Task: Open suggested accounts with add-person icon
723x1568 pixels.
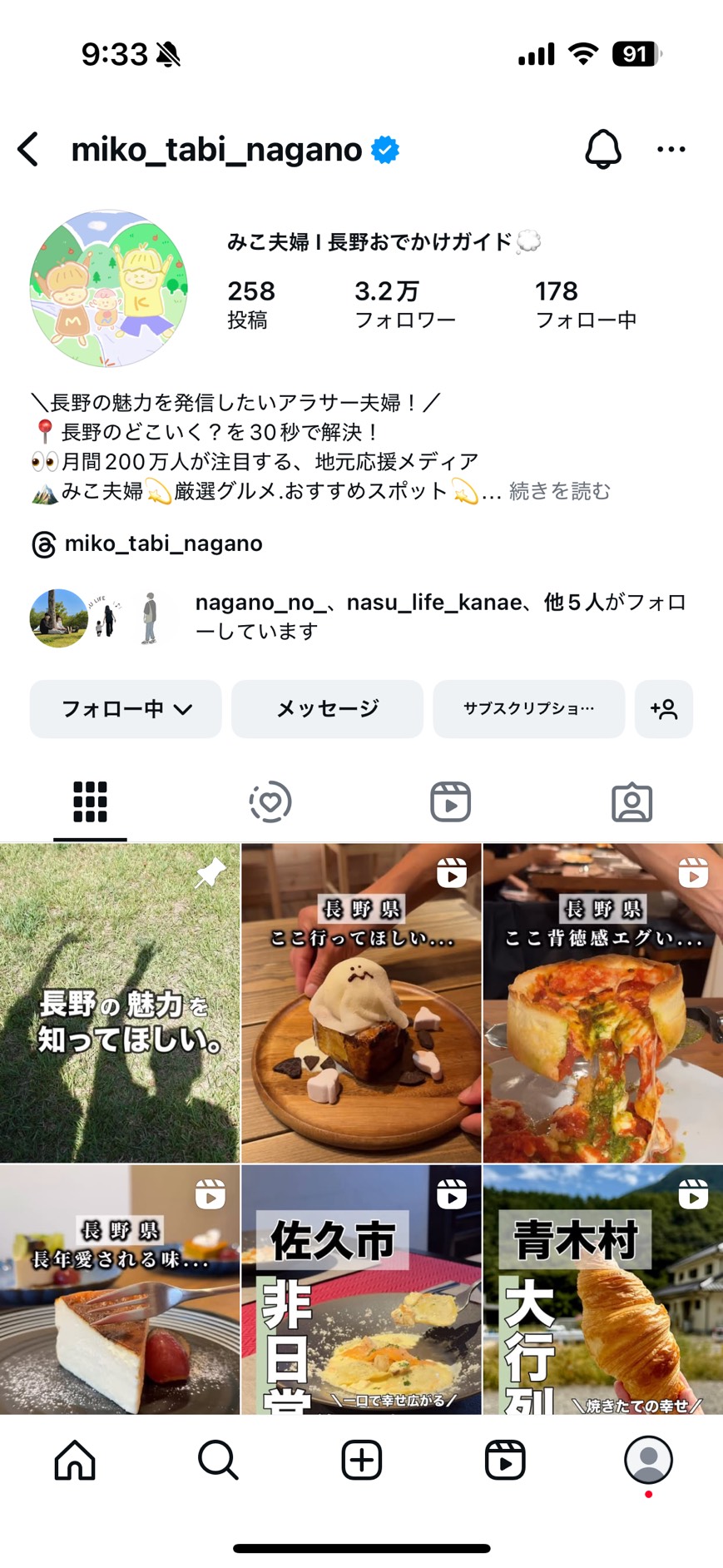Action: click(664, 709)
